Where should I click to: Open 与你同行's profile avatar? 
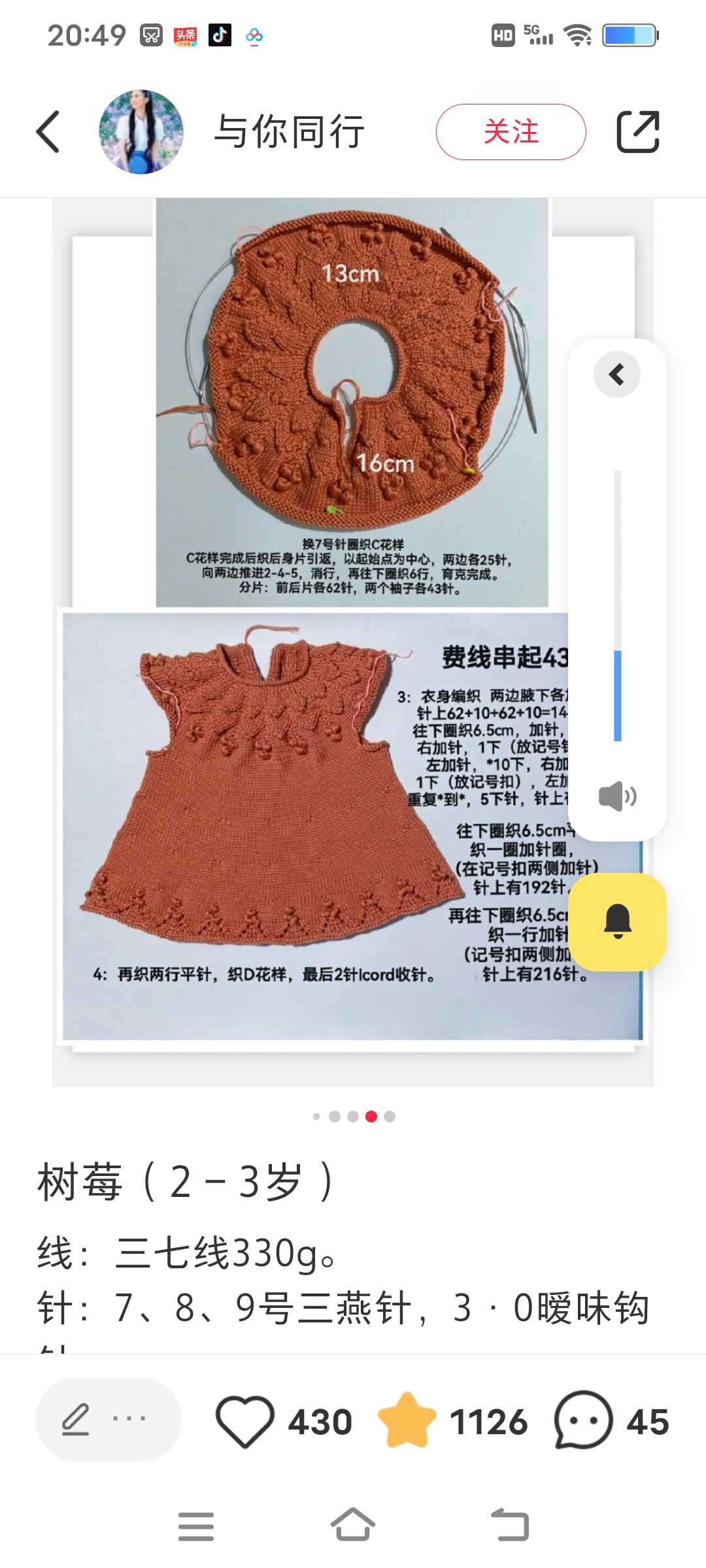pos(141,132)
